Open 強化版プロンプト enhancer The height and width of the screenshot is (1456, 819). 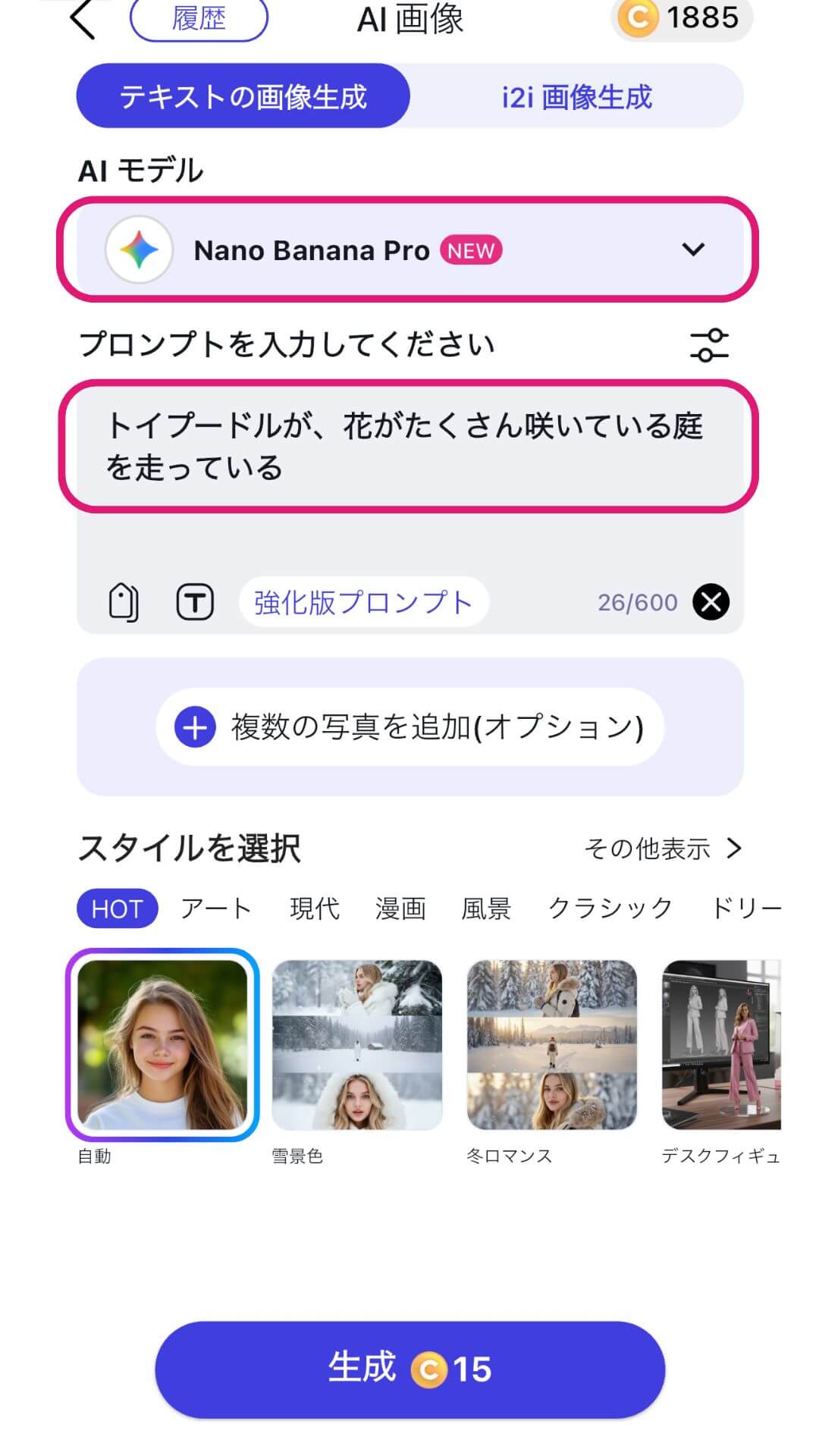pos(366,601)
